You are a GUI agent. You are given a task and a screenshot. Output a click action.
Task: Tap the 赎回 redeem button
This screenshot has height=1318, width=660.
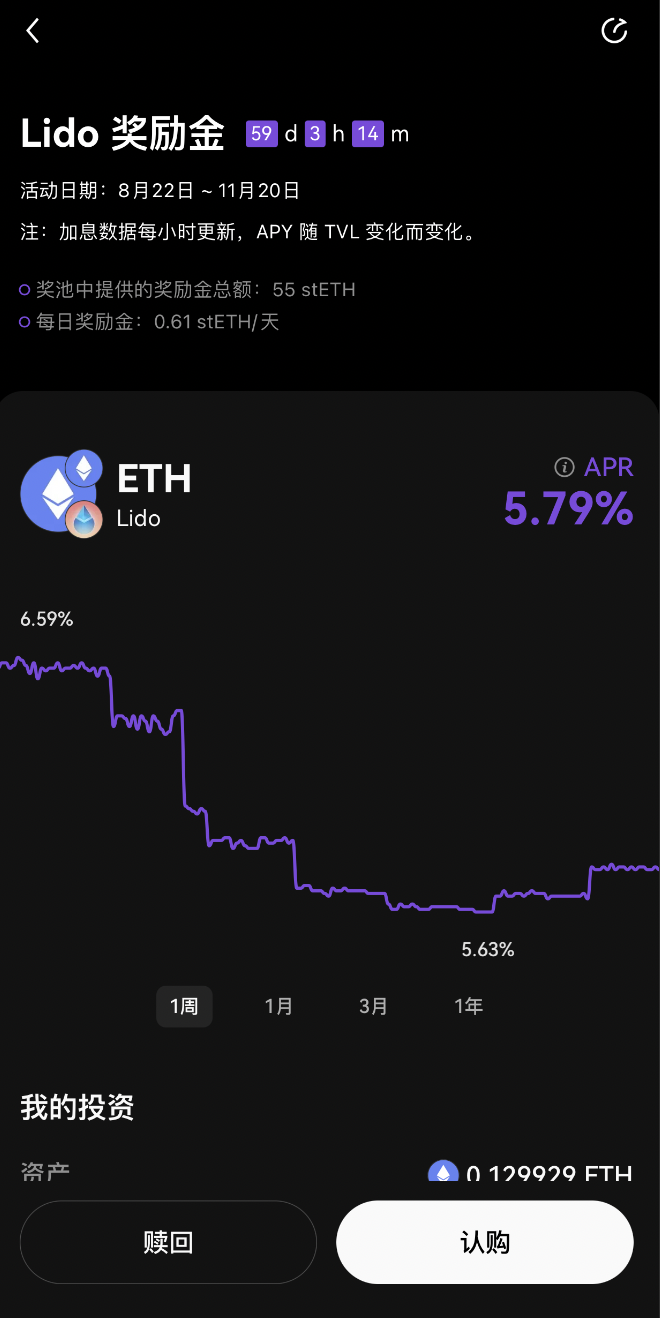tap(168, 1242)
